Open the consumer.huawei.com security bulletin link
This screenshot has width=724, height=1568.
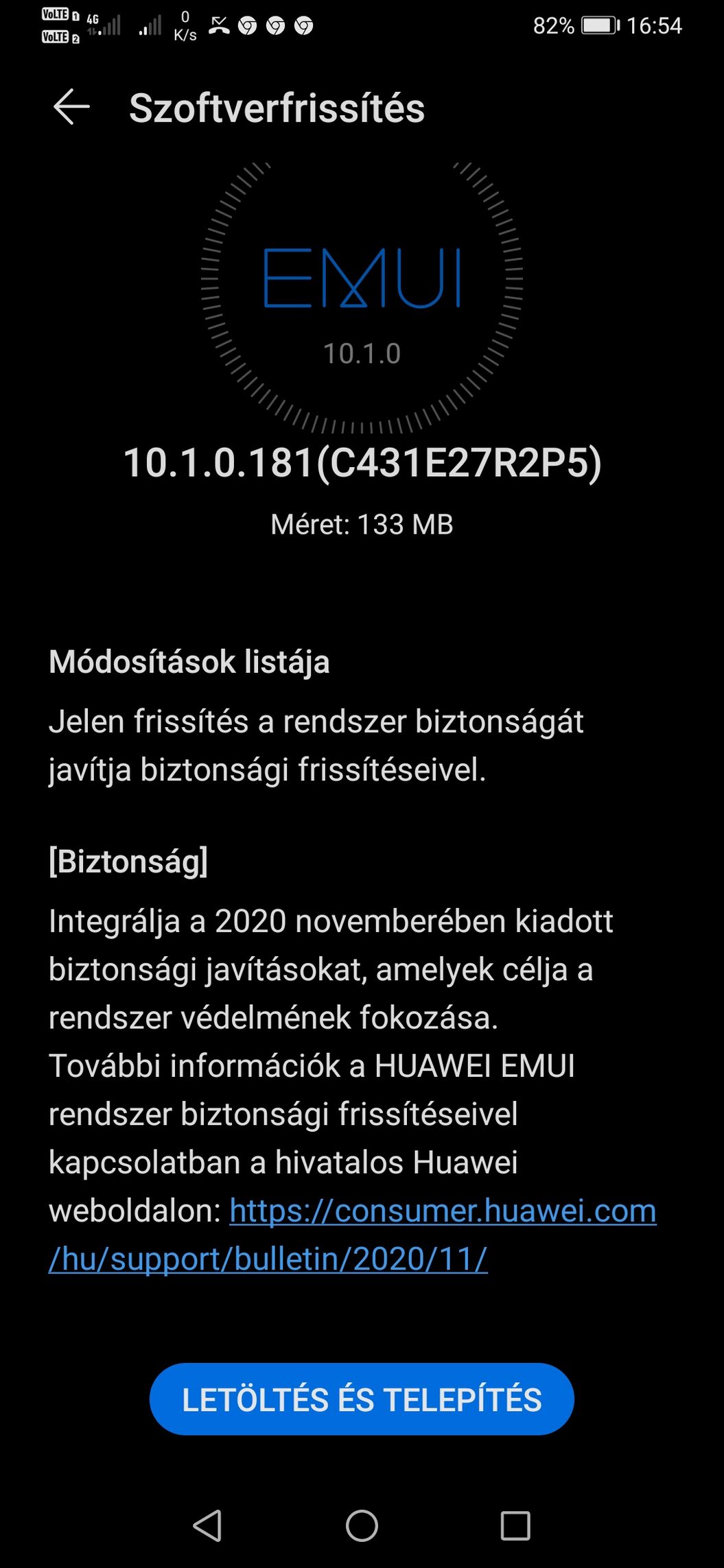[x=443, y=1211]
